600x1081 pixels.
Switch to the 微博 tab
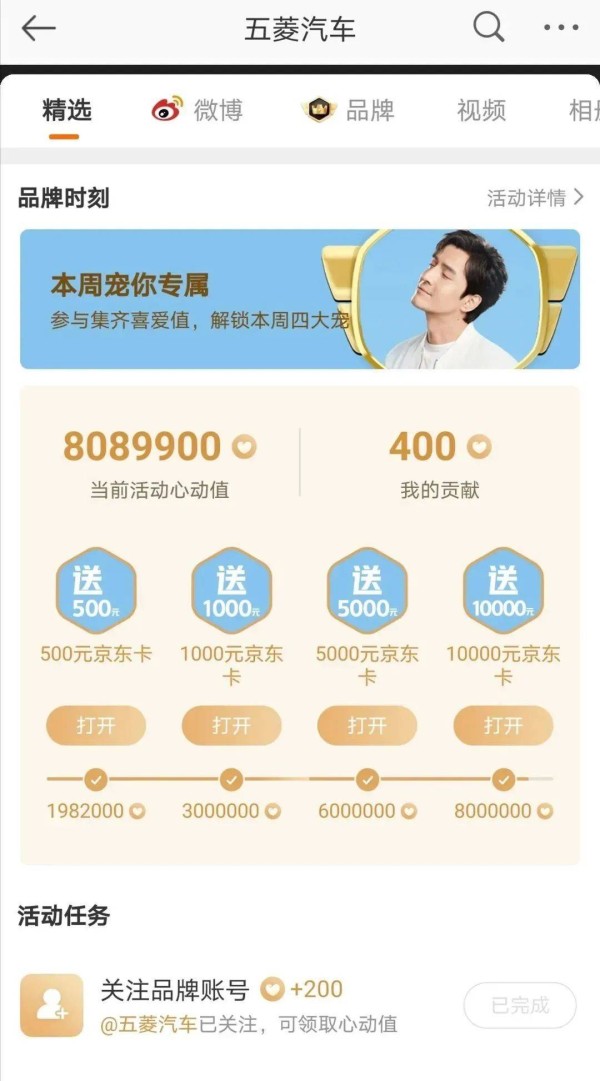[x=197, y=110]
